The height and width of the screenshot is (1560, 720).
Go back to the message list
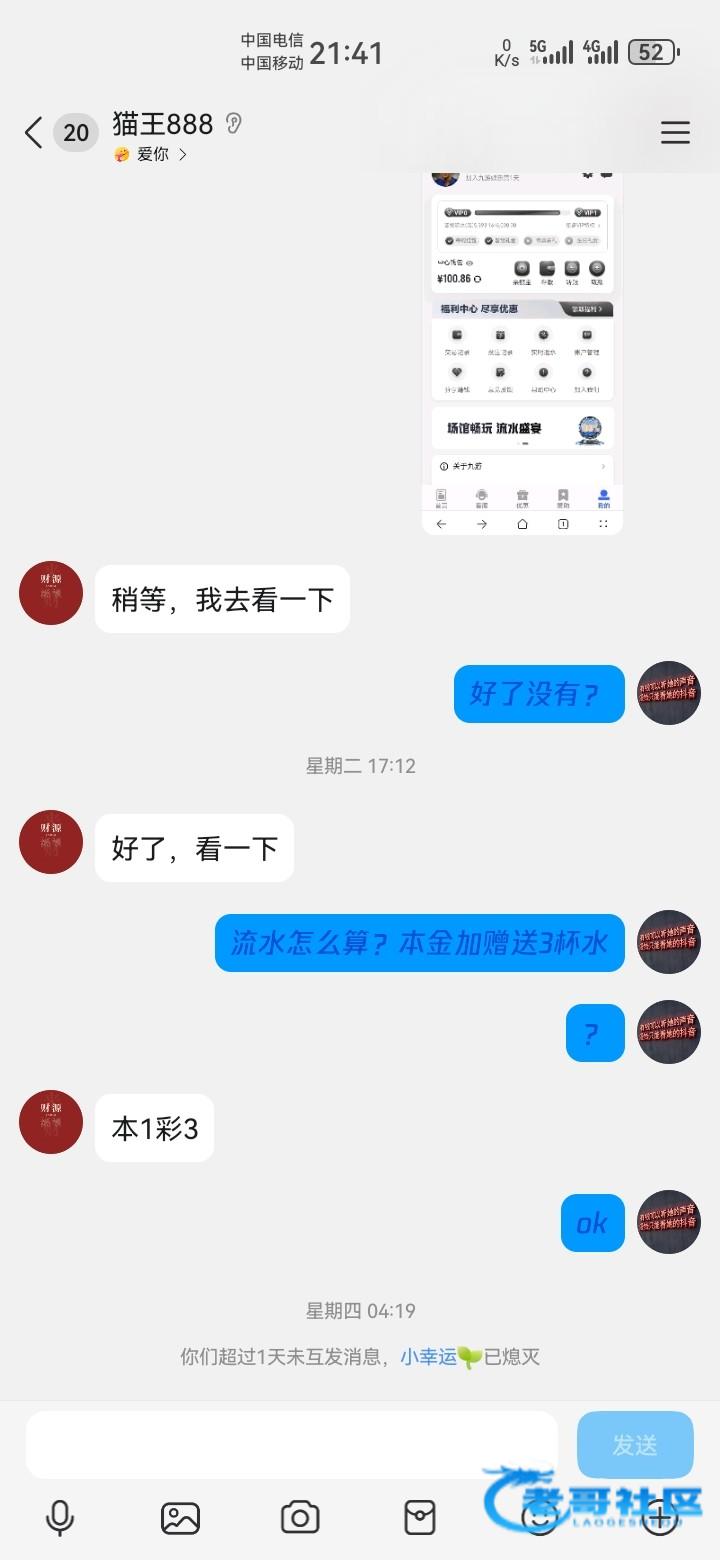point(34,132)
